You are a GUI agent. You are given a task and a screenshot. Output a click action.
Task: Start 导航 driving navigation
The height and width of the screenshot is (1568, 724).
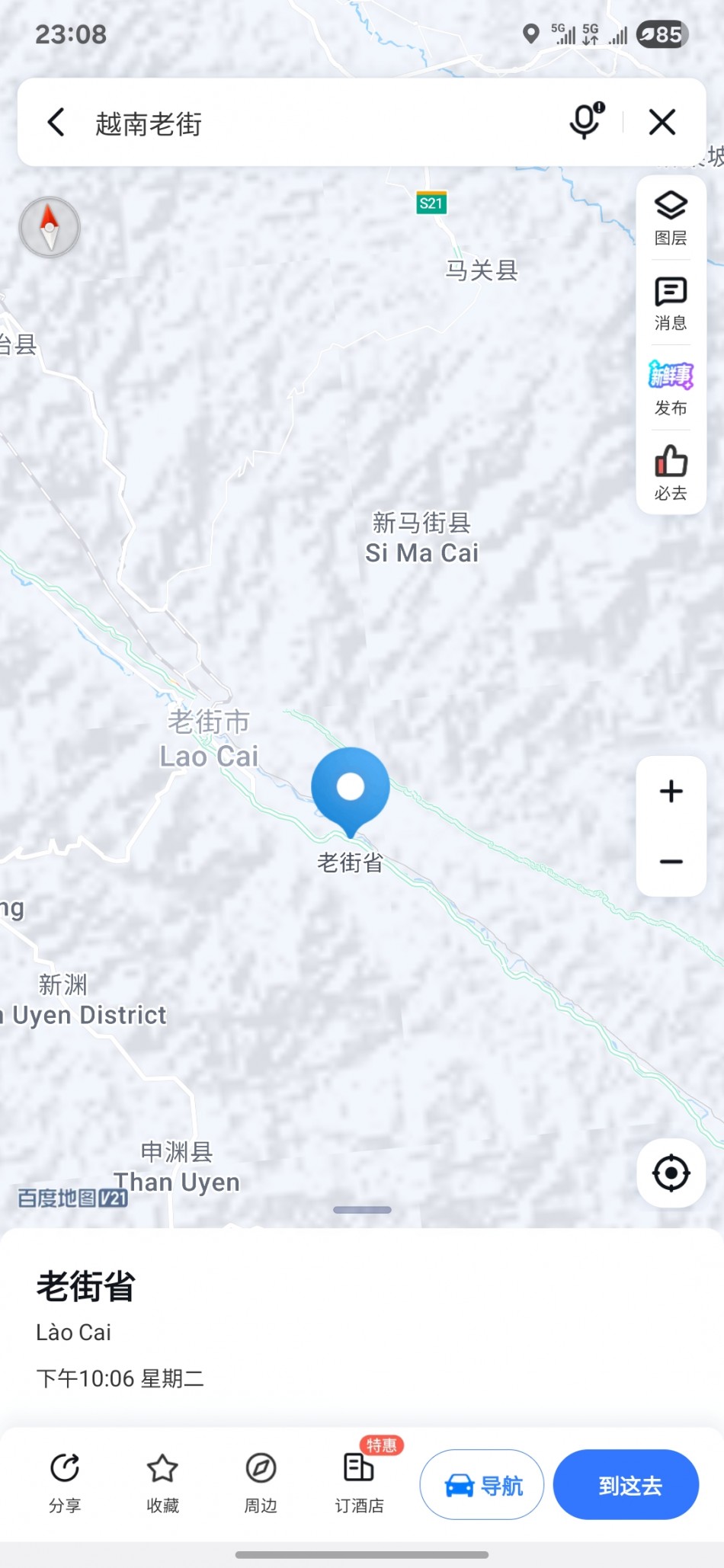coord(482,1485)
